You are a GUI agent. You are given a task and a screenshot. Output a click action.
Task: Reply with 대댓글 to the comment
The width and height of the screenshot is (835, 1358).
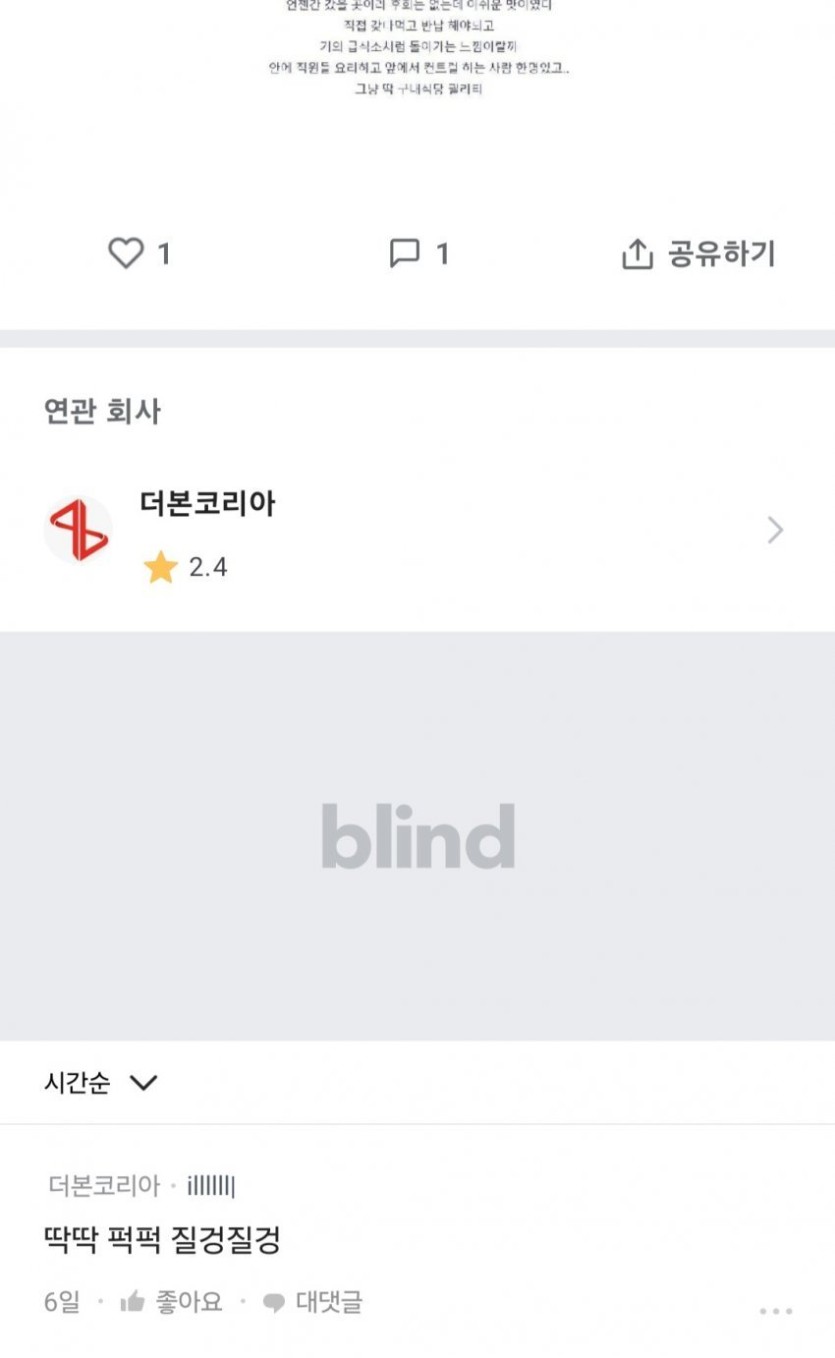pos(313,1302)
